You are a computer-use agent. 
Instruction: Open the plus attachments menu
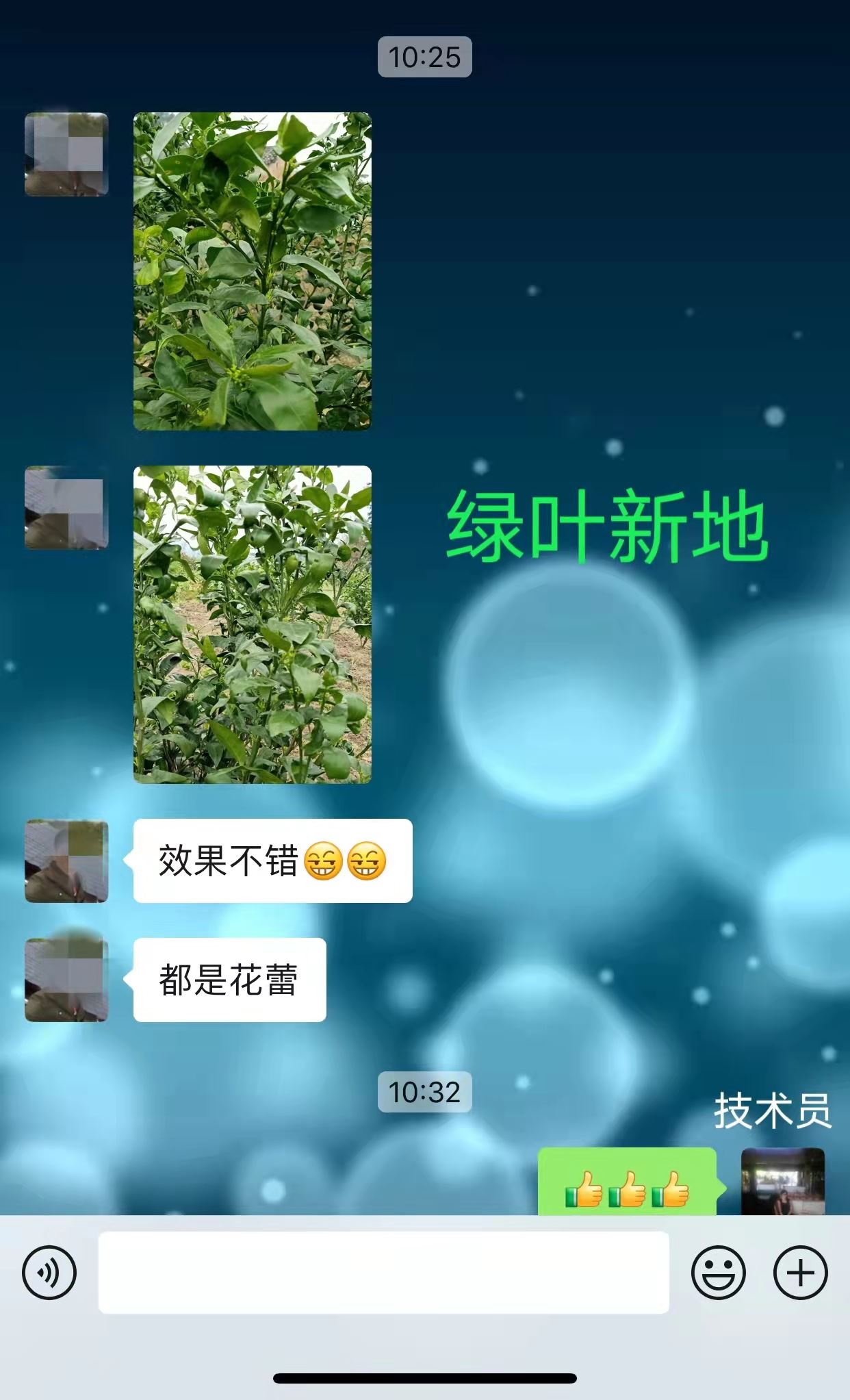(800, 1273)
